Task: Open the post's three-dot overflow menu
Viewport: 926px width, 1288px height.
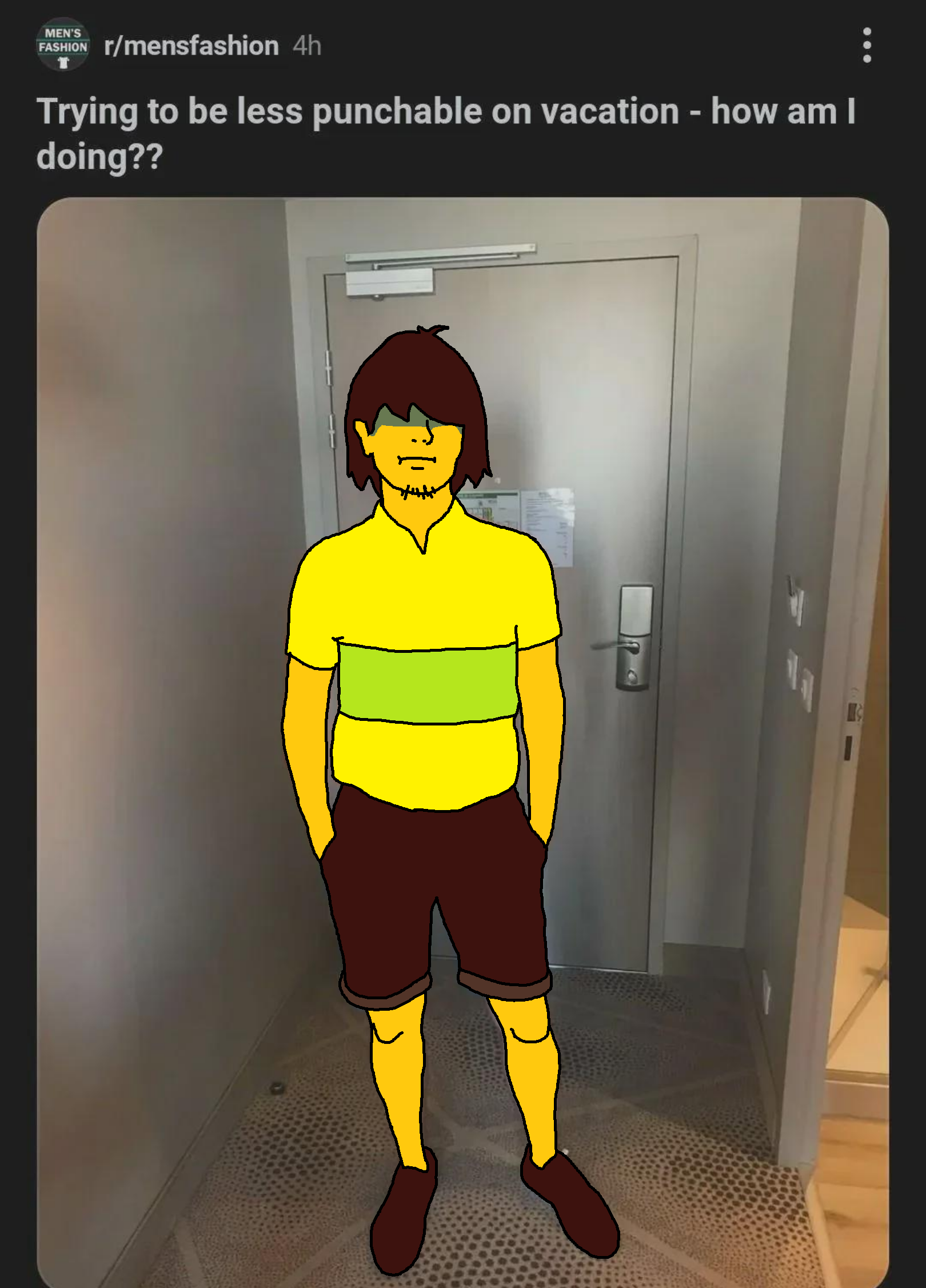Action: (867, 45)
